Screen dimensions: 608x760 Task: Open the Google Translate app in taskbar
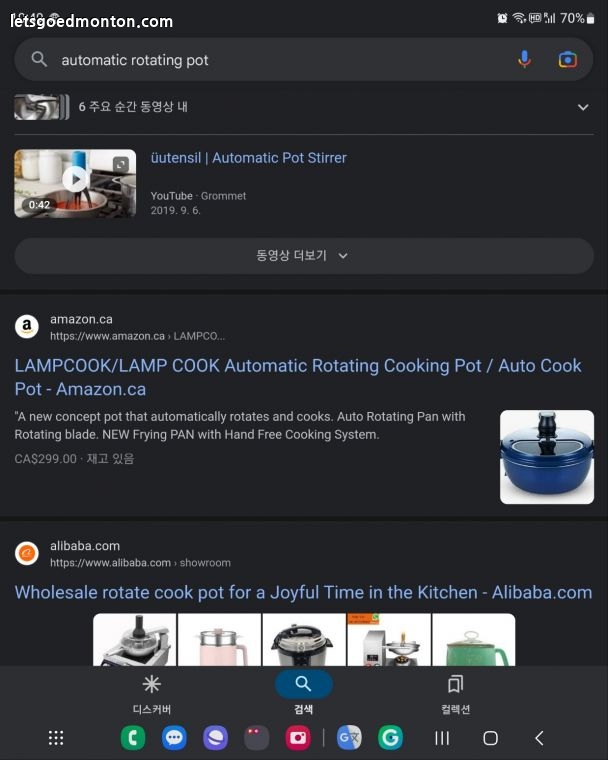[x=349, y=738]
